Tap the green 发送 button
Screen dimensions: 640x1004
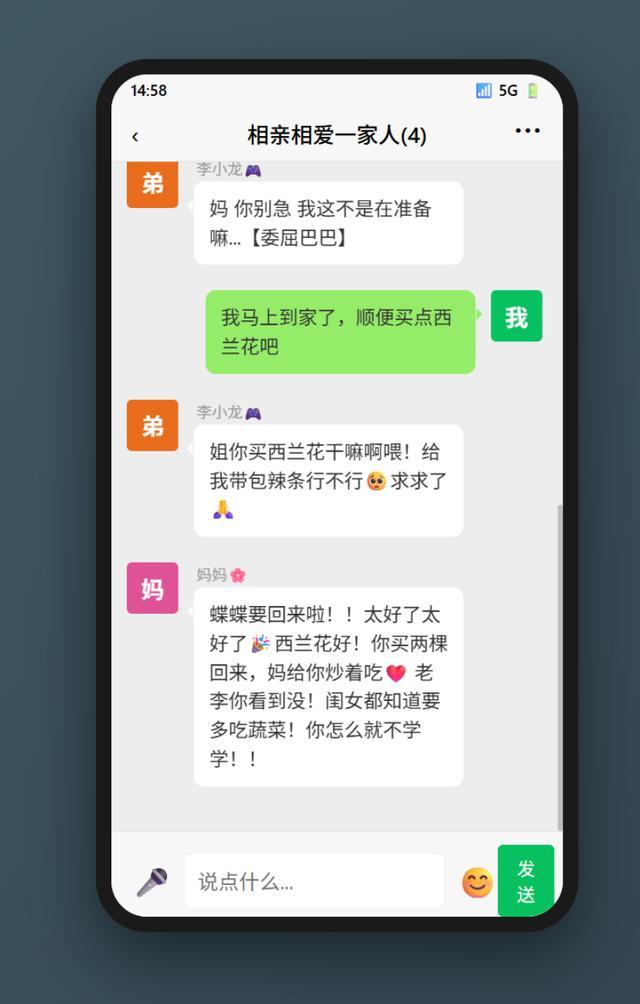coord(525,881)
